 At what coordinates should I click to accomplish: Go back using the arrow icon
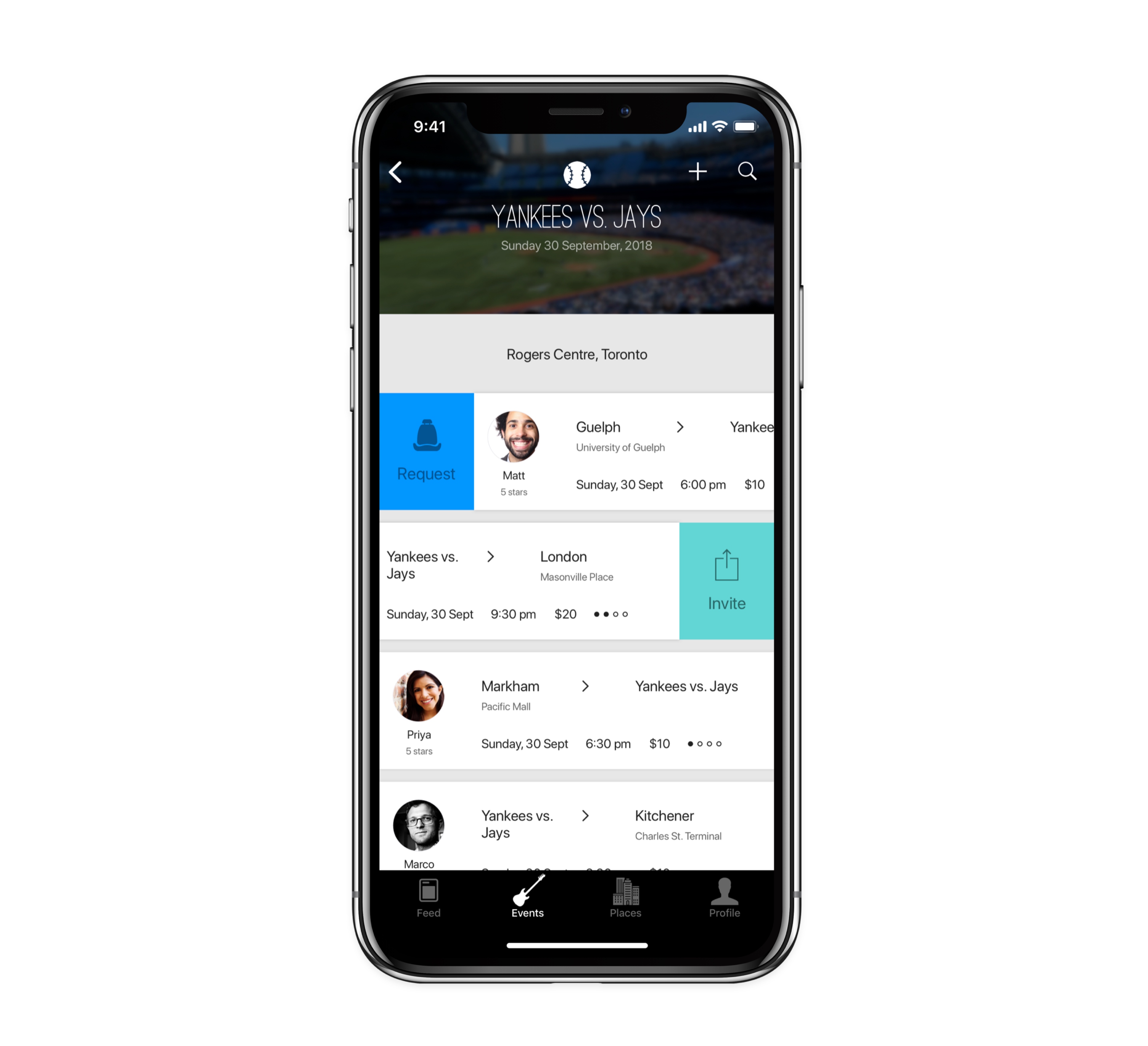tap(396, 171)
